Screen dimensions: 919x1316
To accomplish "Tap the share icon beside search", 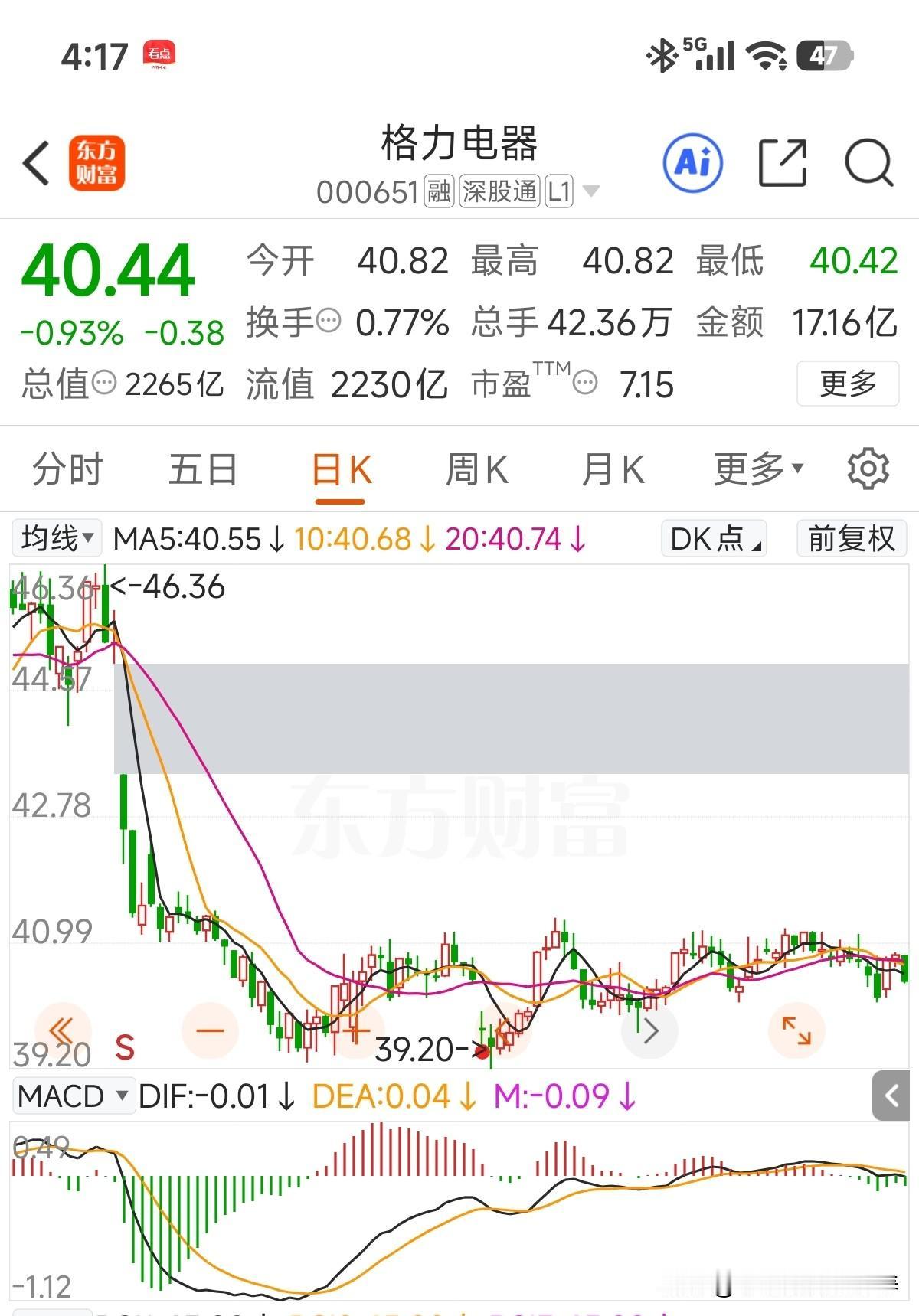I will (783, 162).
